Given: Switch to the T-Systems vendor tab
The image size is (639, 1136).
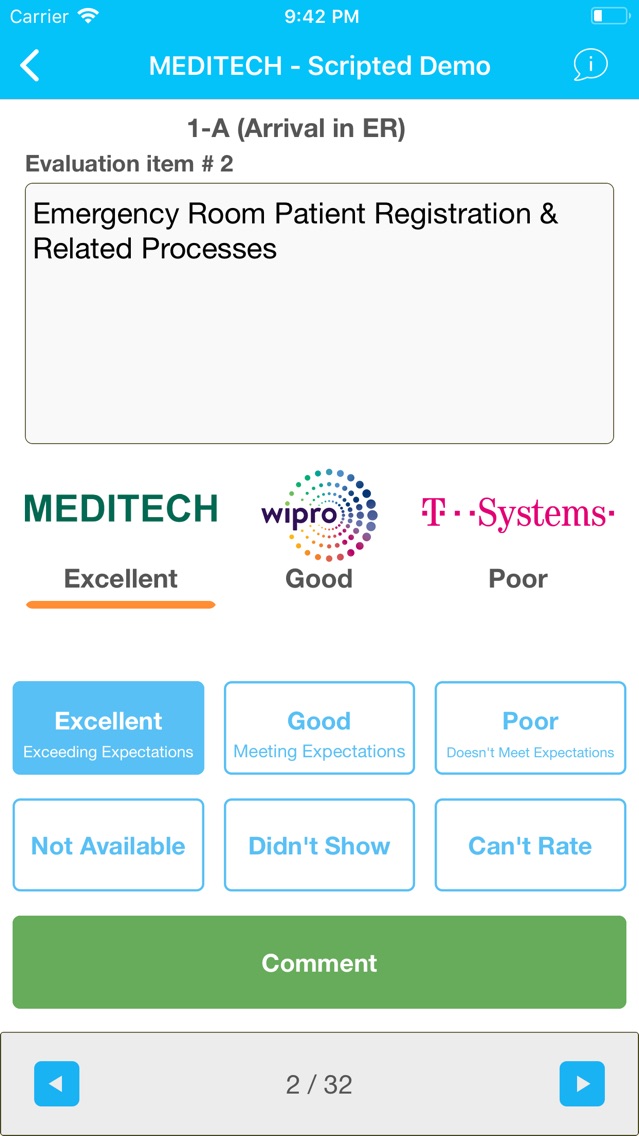Looking at the screenshot, I should click(x=517, y=538).
